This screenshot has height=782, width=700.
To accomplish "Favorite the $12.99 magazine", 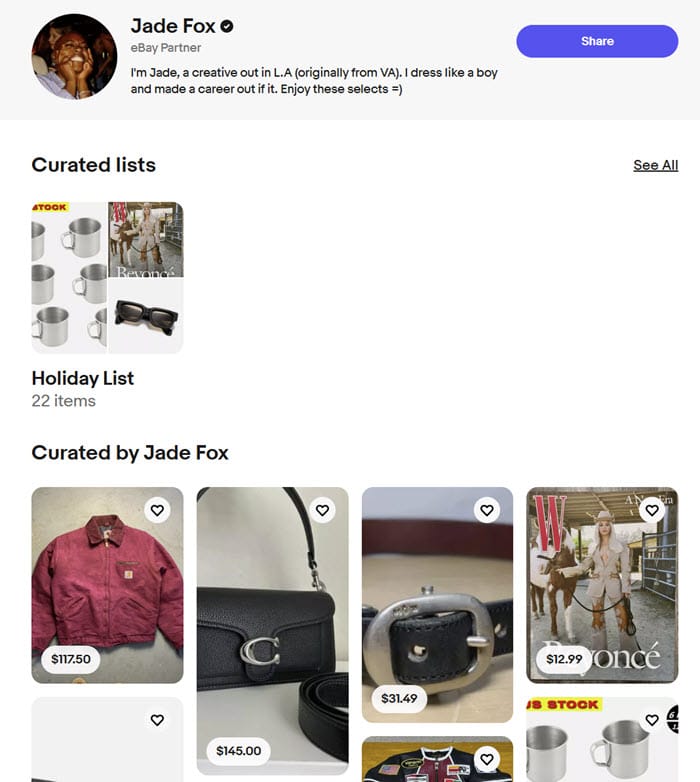I will (652, 511).
